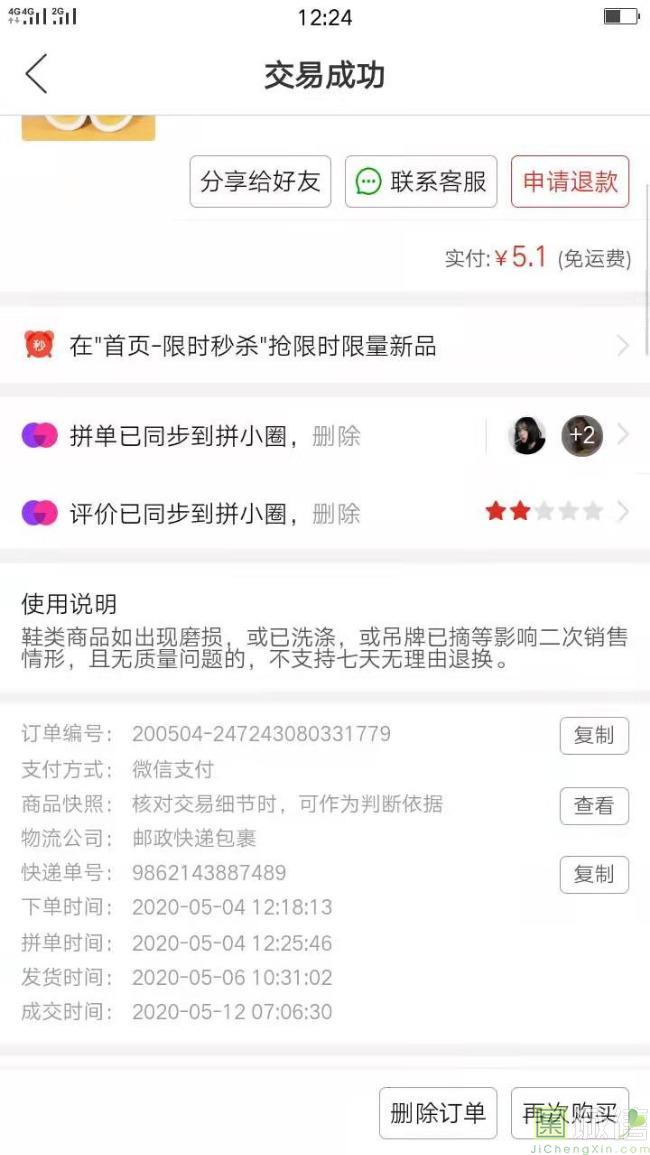This screenshot has height=1155, width=650.
Task: Delete the synced 拼单 from 拼小圈
Action: 336,436
